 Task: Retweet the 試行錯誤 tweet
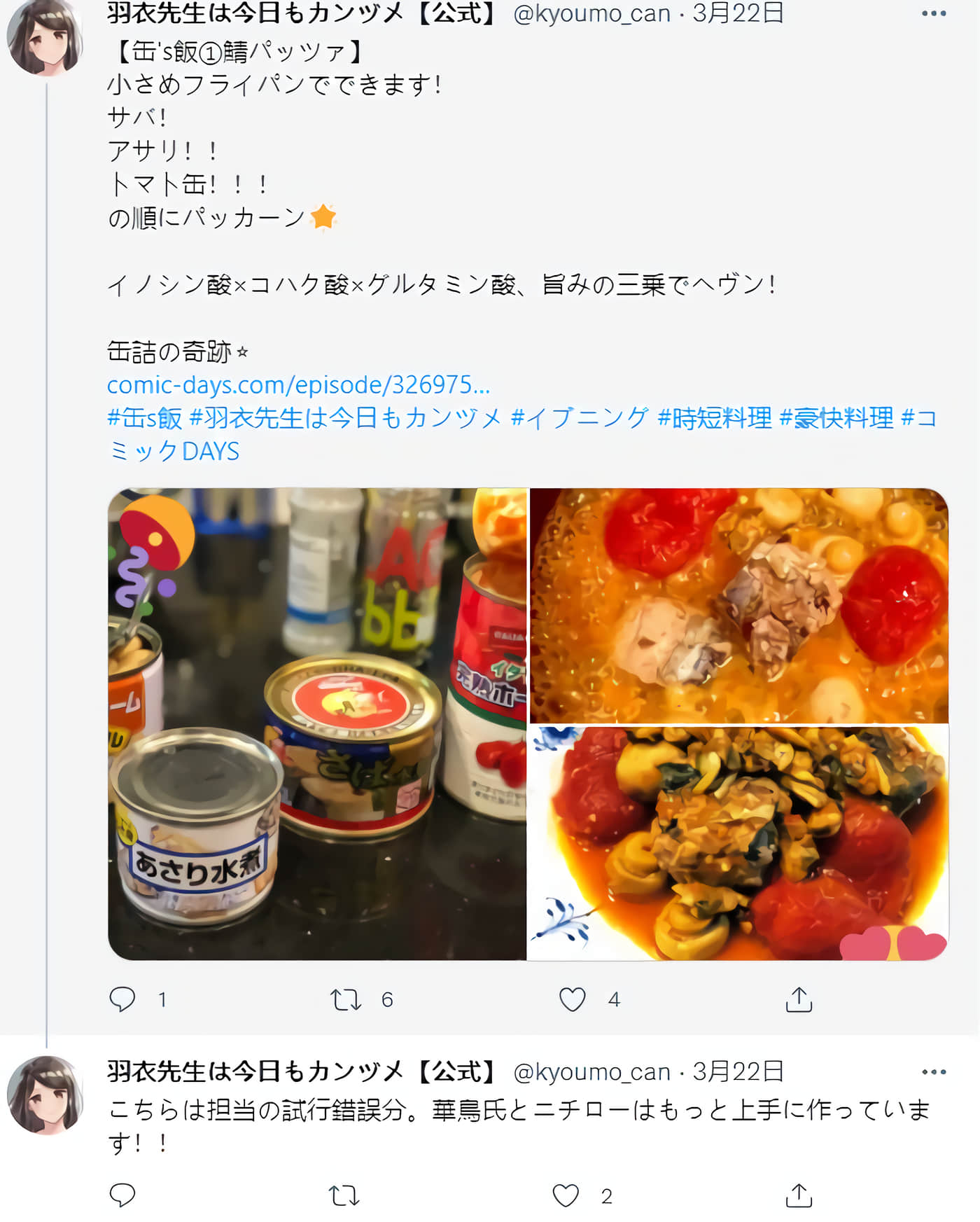coord(345,1195)
